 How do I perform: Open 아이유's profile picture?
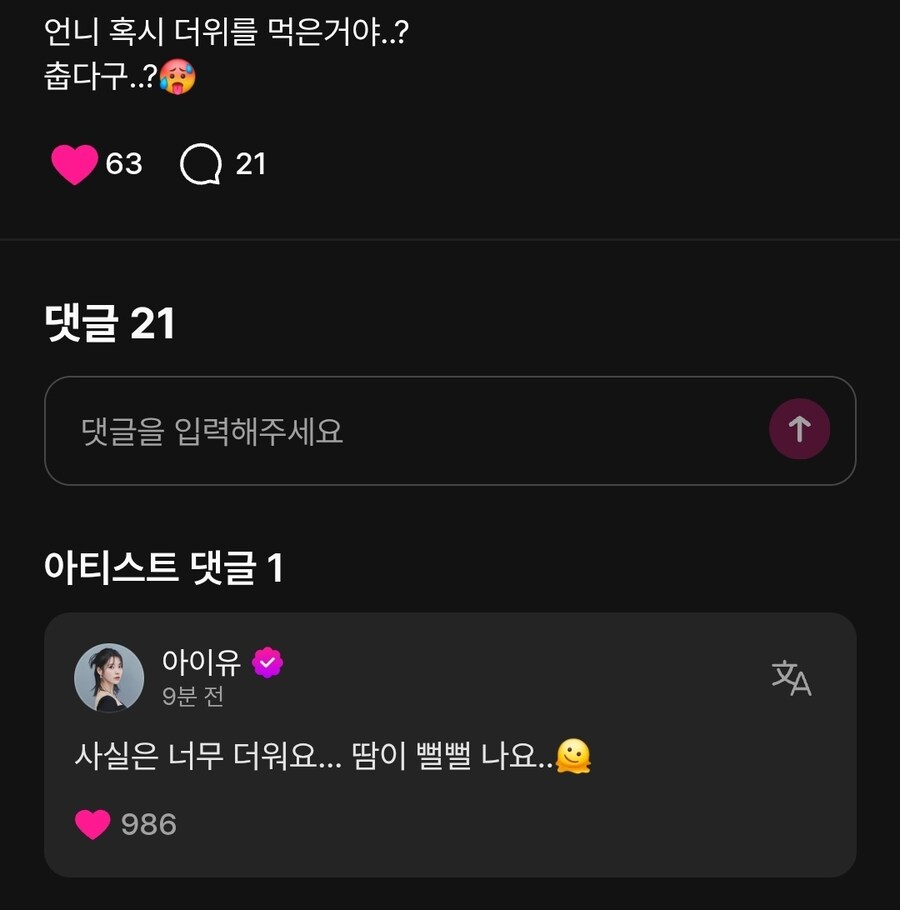109,677
